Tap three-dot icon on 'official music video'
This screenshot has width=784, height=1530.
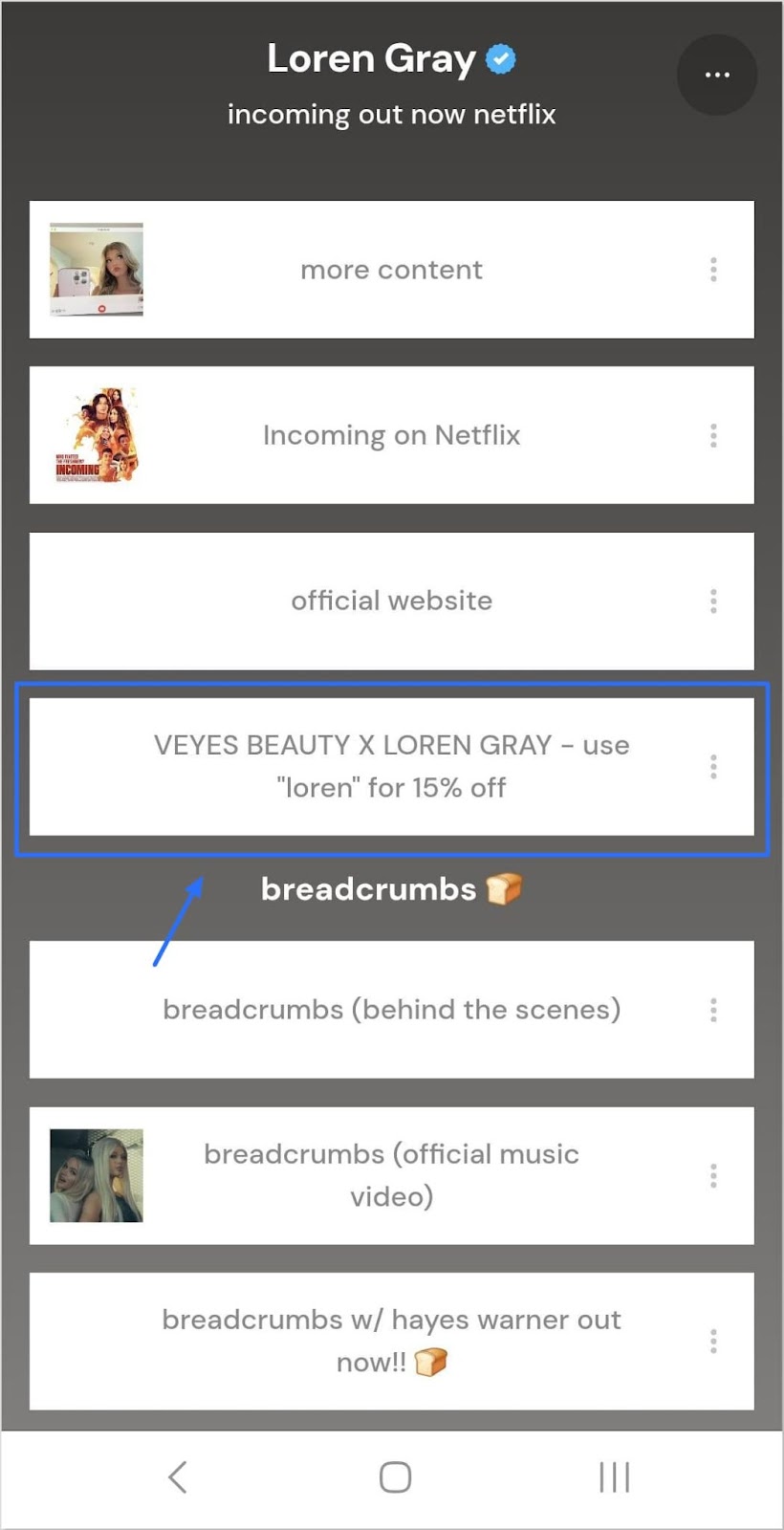pos(713,1175)
